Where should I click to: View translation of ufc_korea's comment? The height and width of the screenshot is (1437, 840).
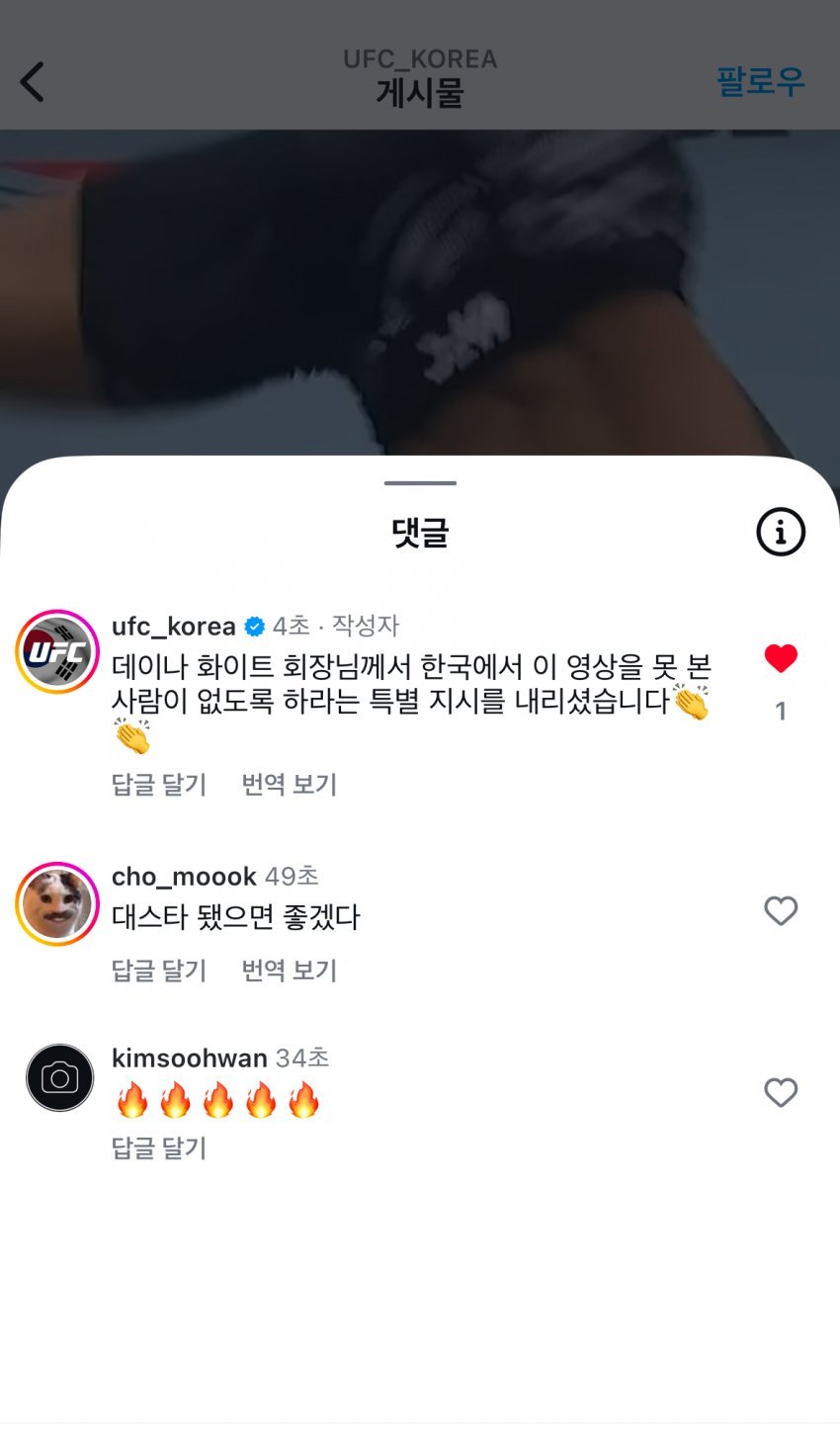290,785
